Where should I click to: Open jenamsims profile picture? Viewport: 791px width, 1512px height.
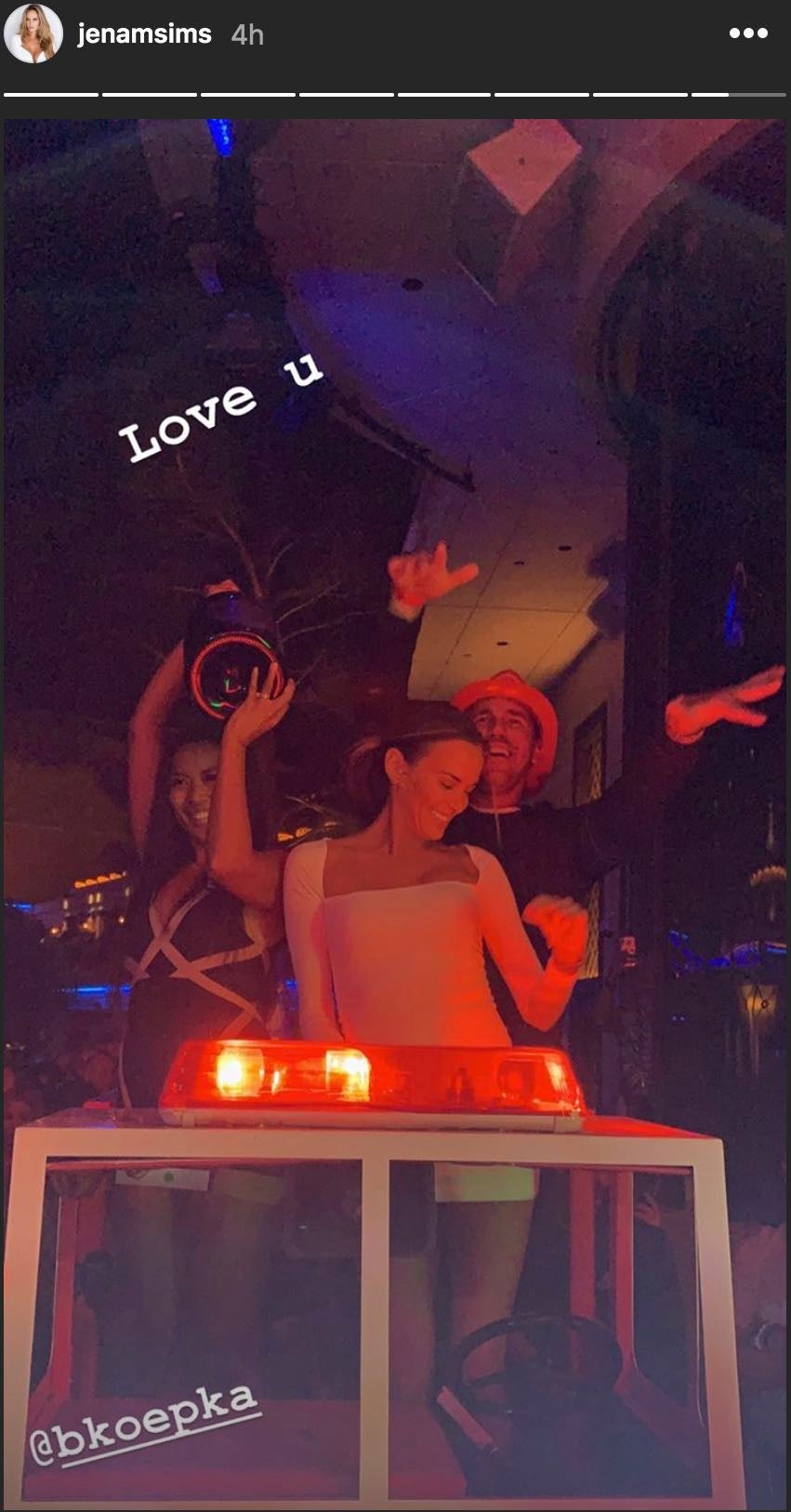pos(33,34)
